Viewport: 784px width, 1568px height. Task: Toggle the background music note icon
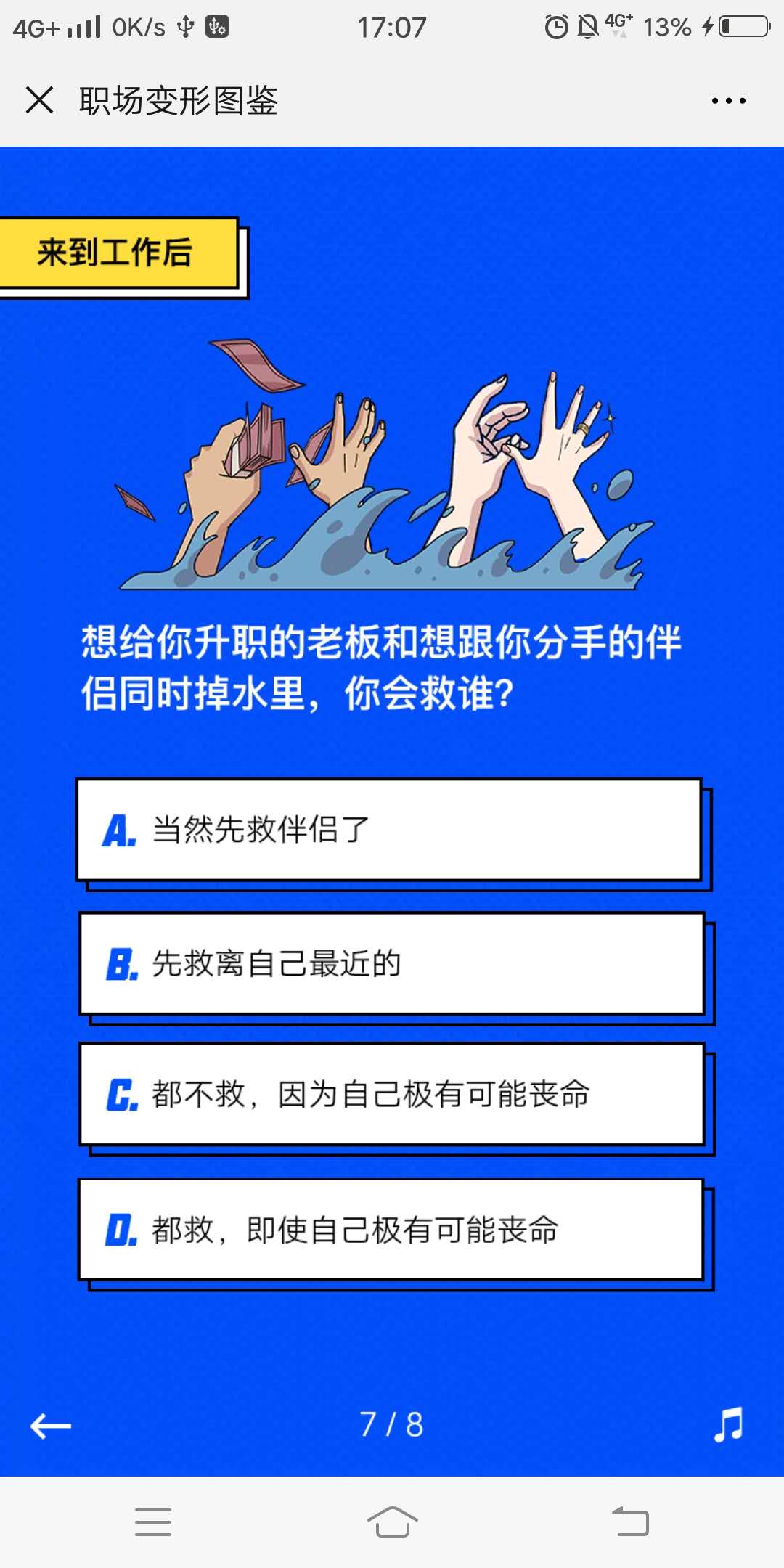point(728,1424)
